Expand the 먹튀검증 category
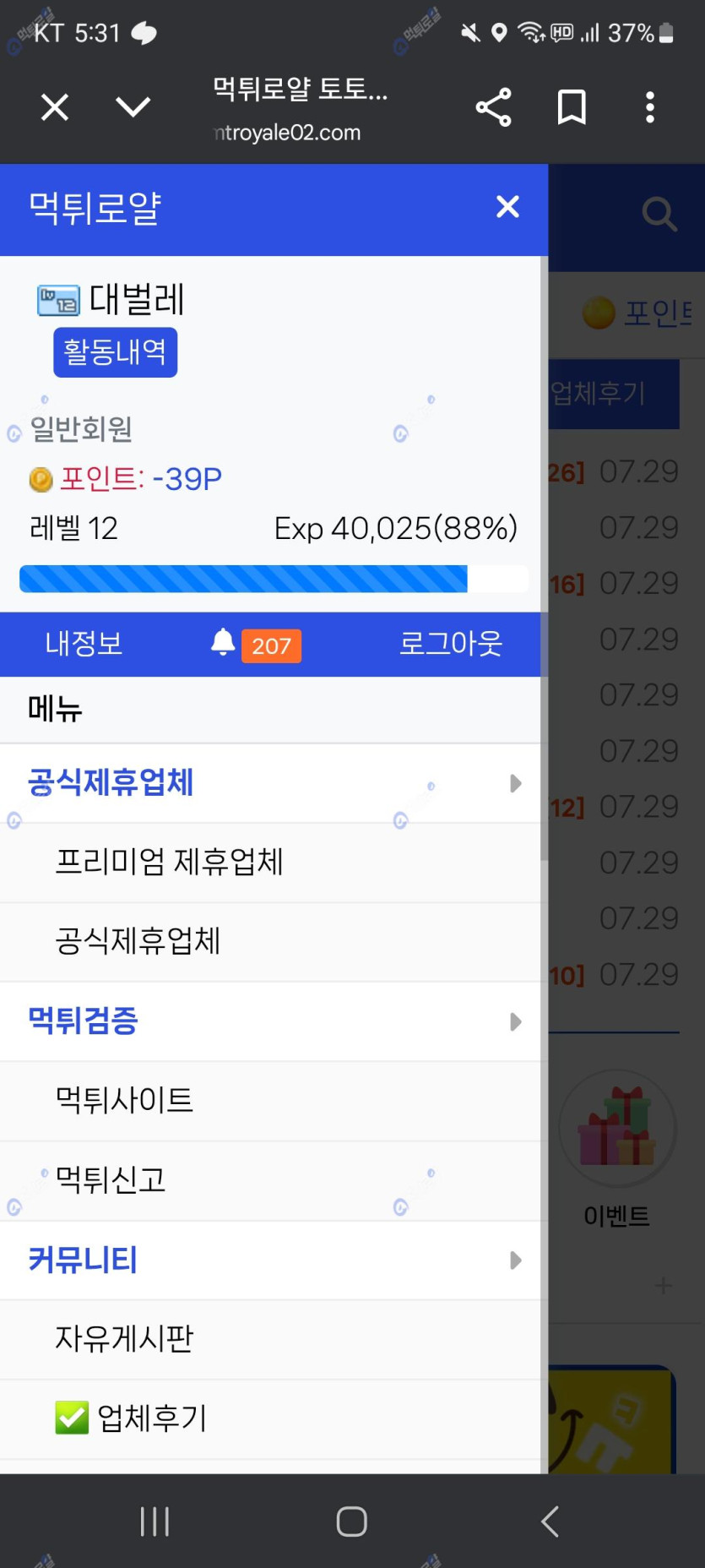Viewport: 705px width, 1568px height. (x=270, y=1021)
